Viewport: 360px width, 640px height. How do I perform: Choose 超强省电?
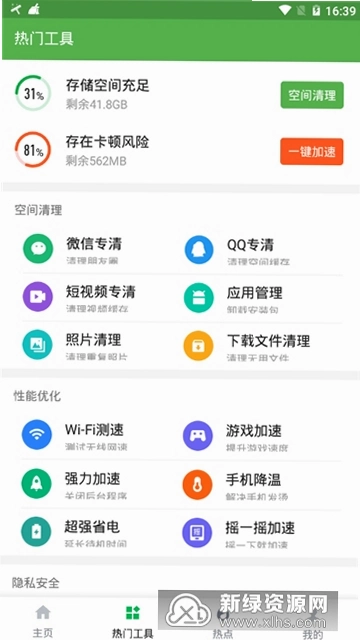click(100, 532)
